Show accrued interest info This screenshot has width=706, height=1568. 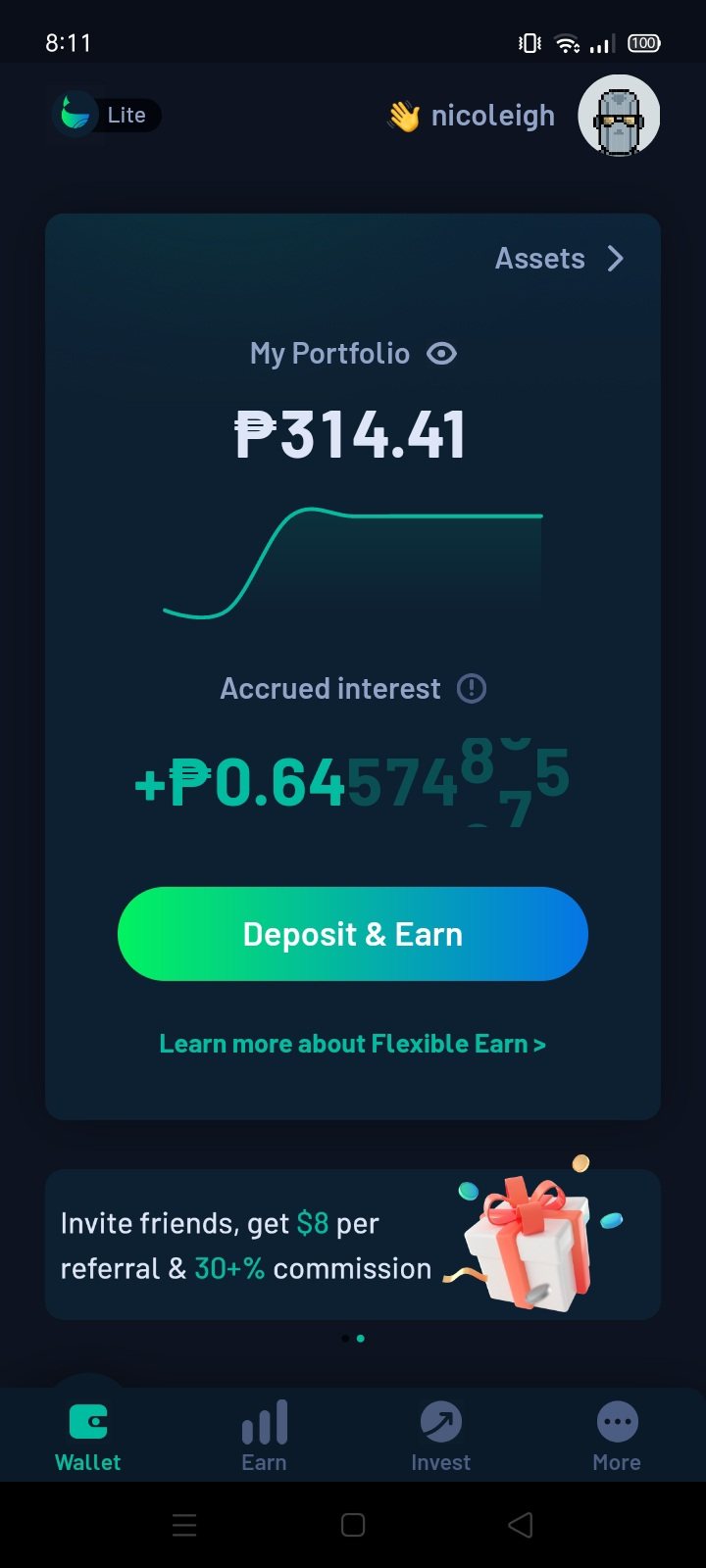click(x=472, y=689)
